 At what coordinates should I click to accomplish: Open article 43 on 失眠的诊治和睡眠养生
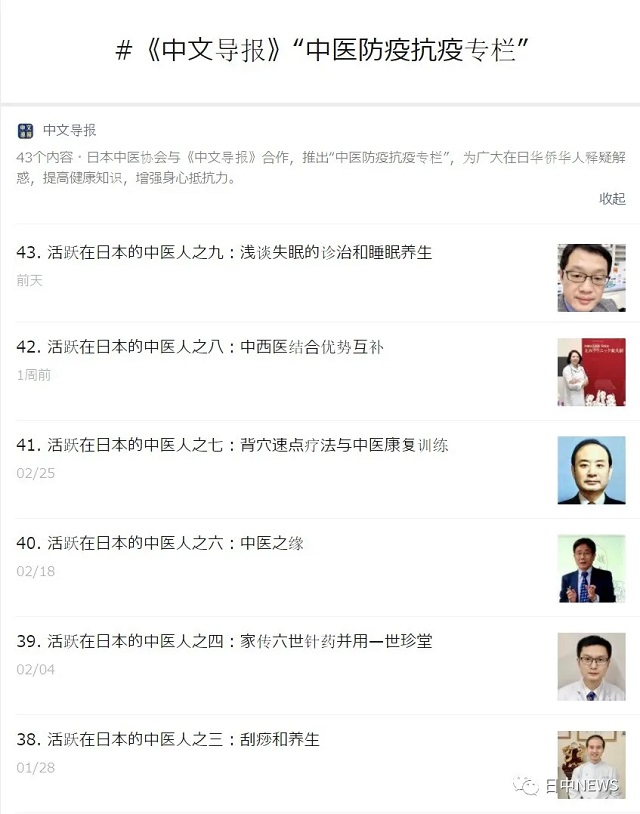[225, 253]
